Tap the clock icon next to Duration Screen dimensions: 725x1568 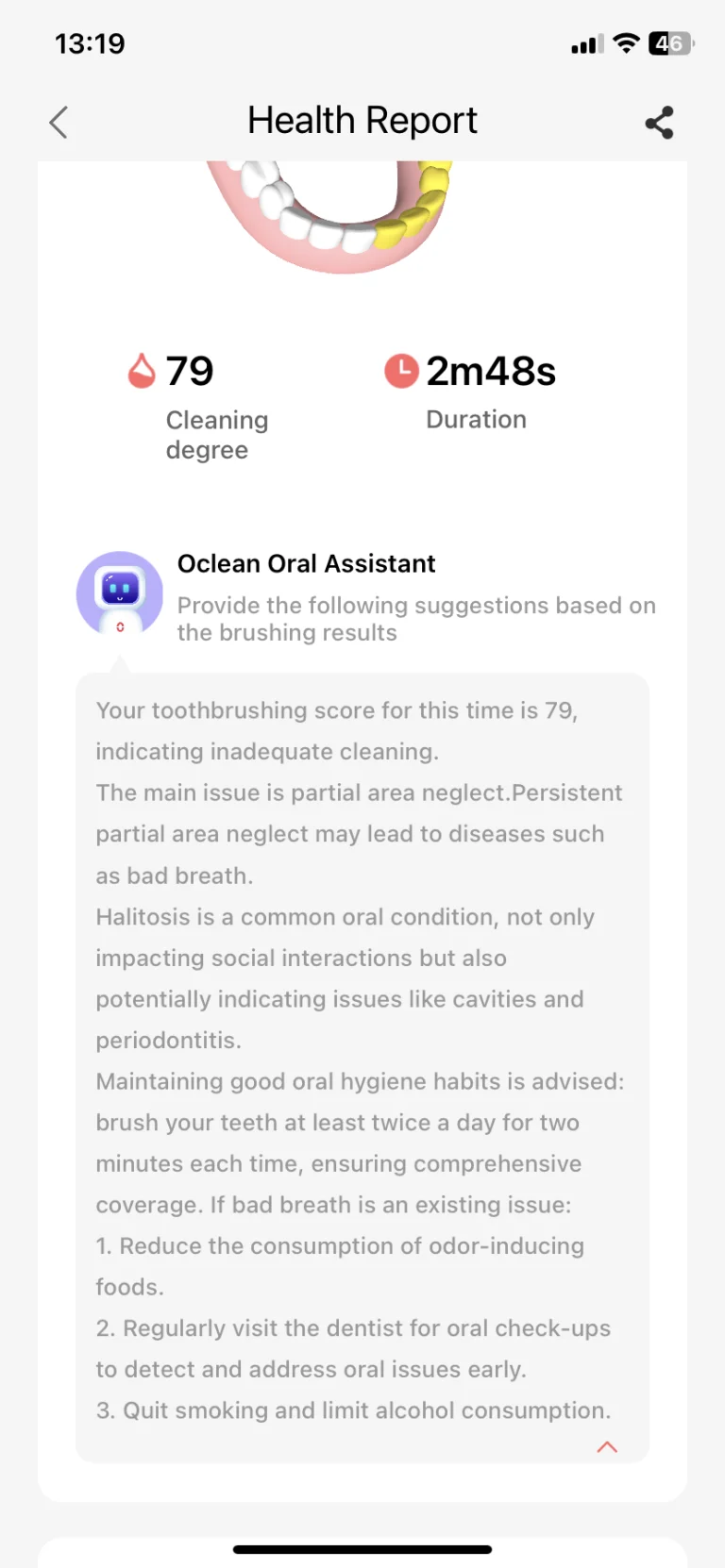click(x=400, y=371)
